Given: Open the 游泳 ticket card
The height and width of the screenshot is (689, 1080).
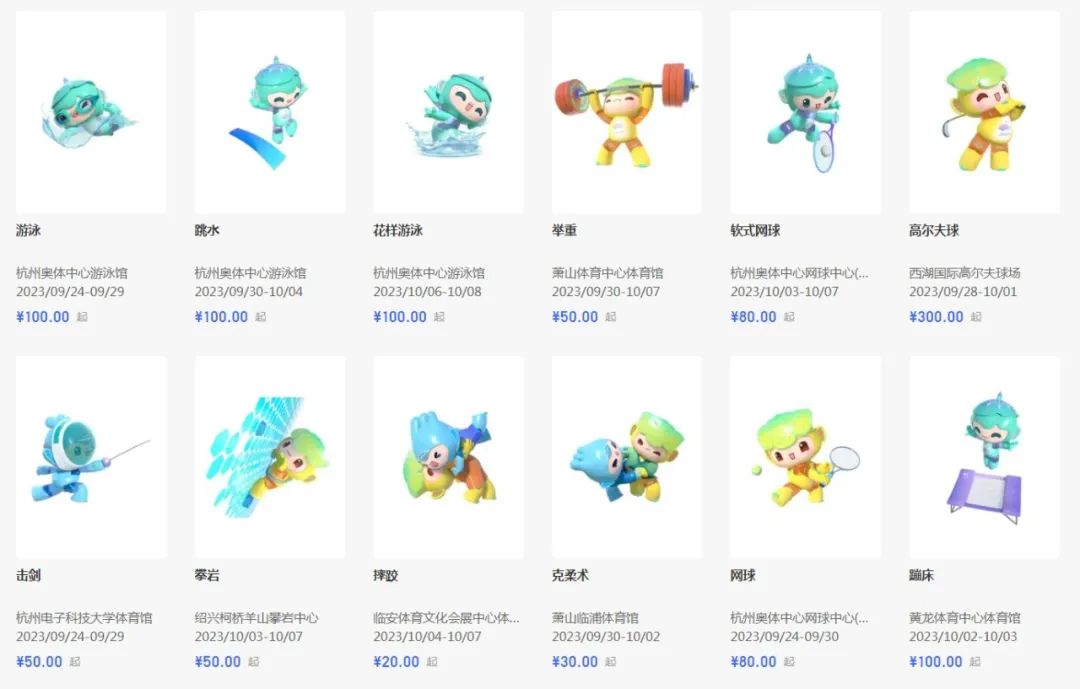Looking at the screenshot, I should click(x=91, y=112).
